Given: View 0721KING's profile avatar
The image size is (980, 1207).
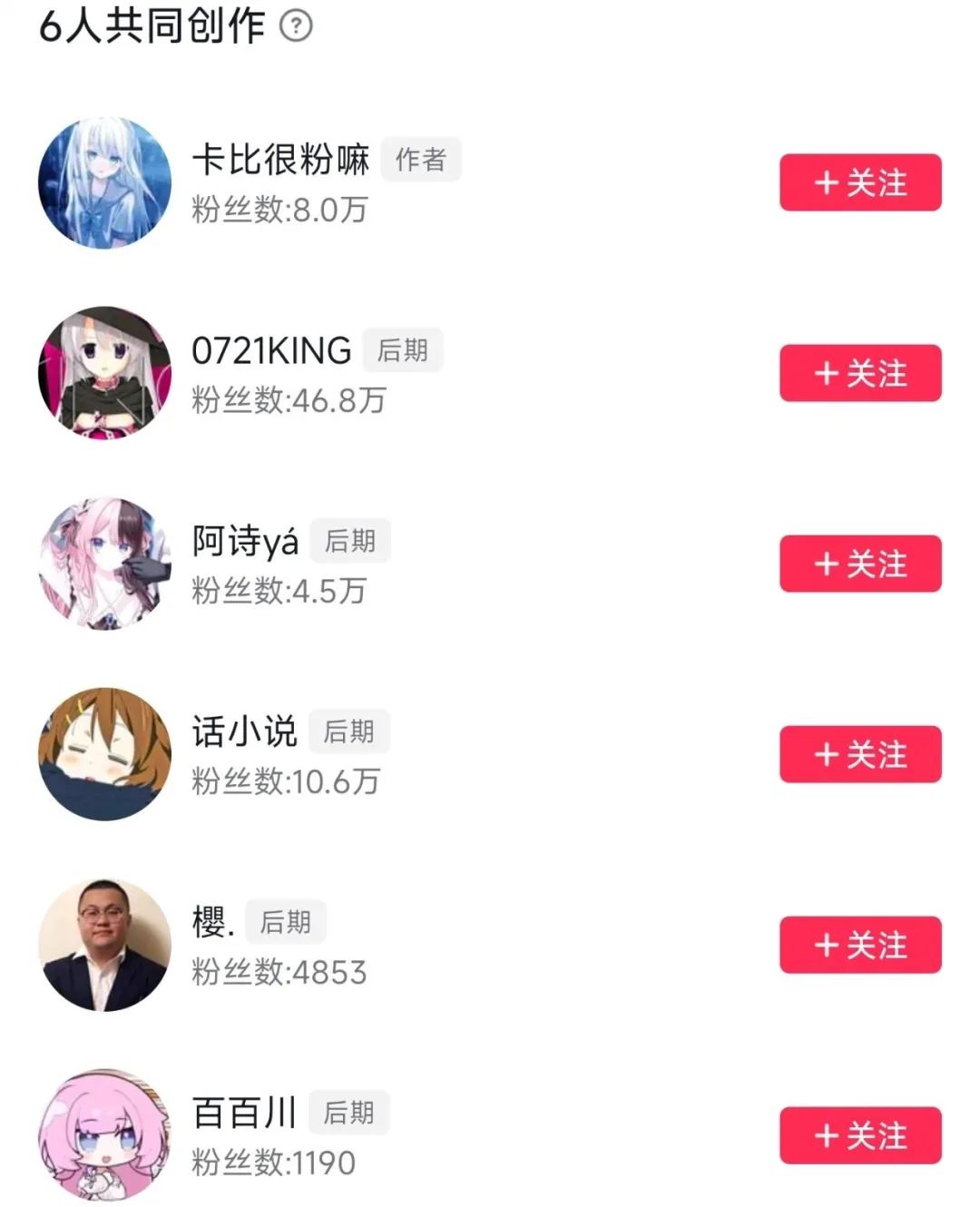Looking at the screenshot, I should (x=105, y=373).
